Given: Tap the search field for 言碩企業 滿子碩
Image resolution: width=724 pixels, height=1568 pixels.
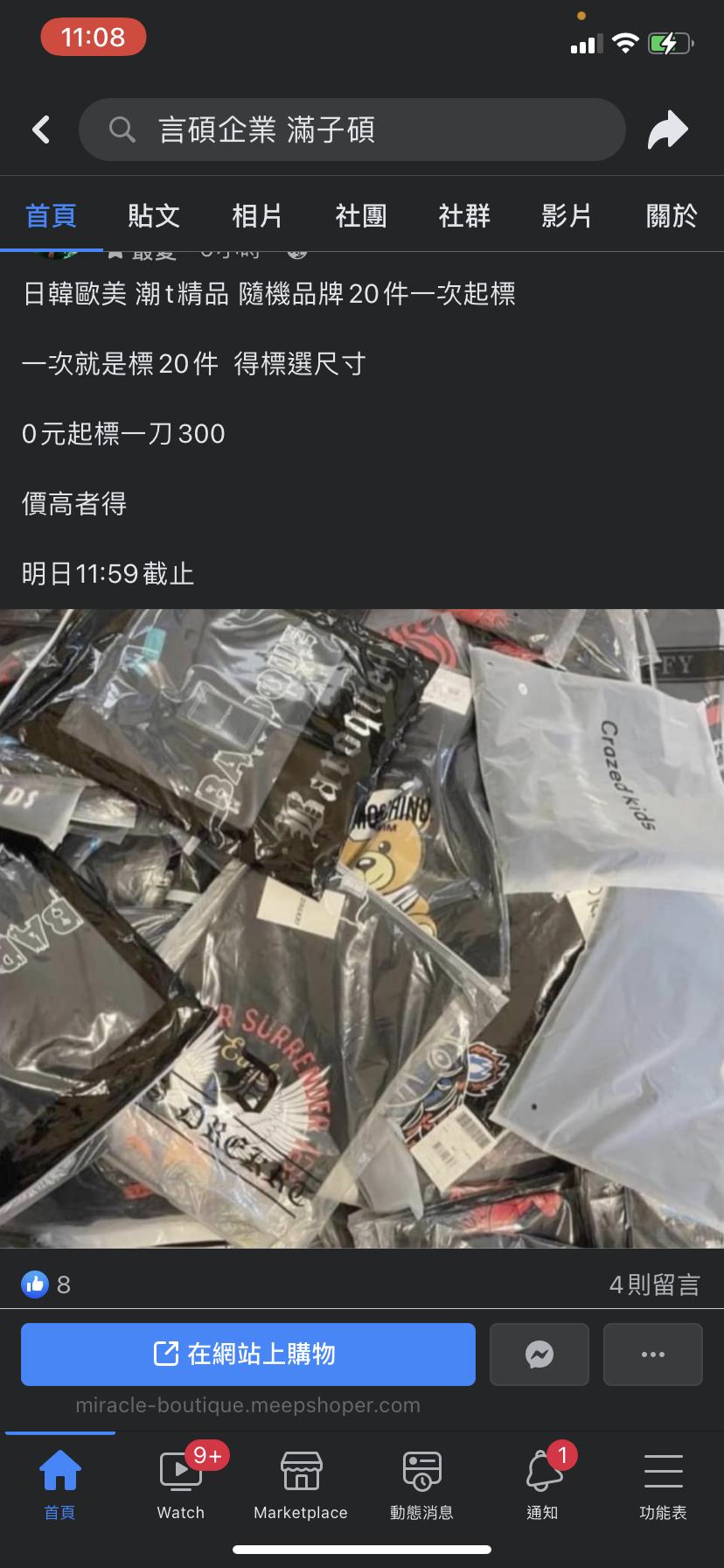Looking at the screenshot, I should [352, 129].
